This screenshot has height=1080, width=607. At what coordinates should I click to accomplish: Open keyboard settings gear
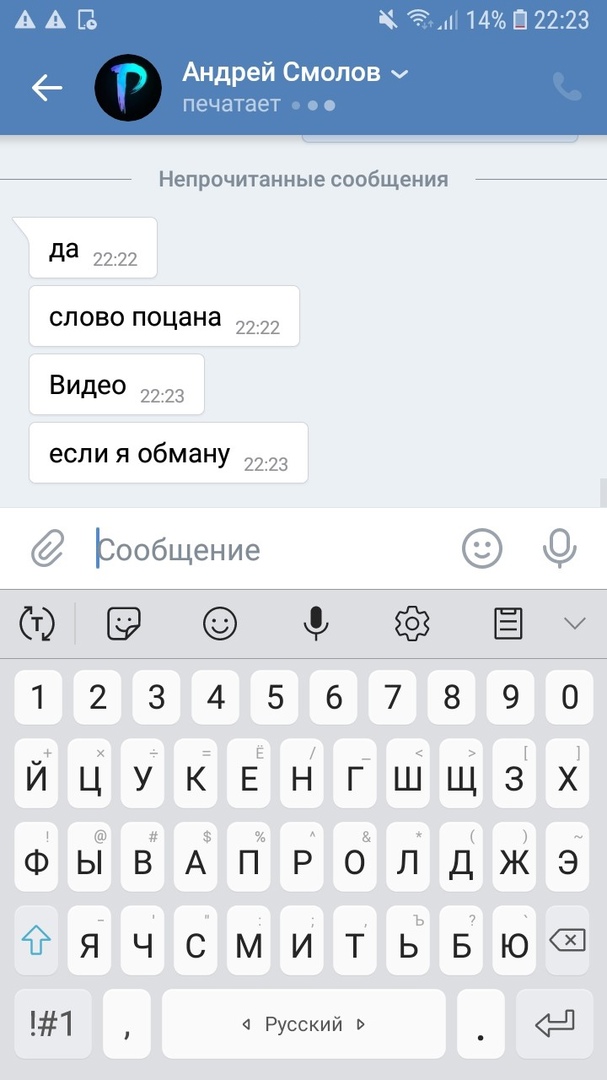[411, 624]
